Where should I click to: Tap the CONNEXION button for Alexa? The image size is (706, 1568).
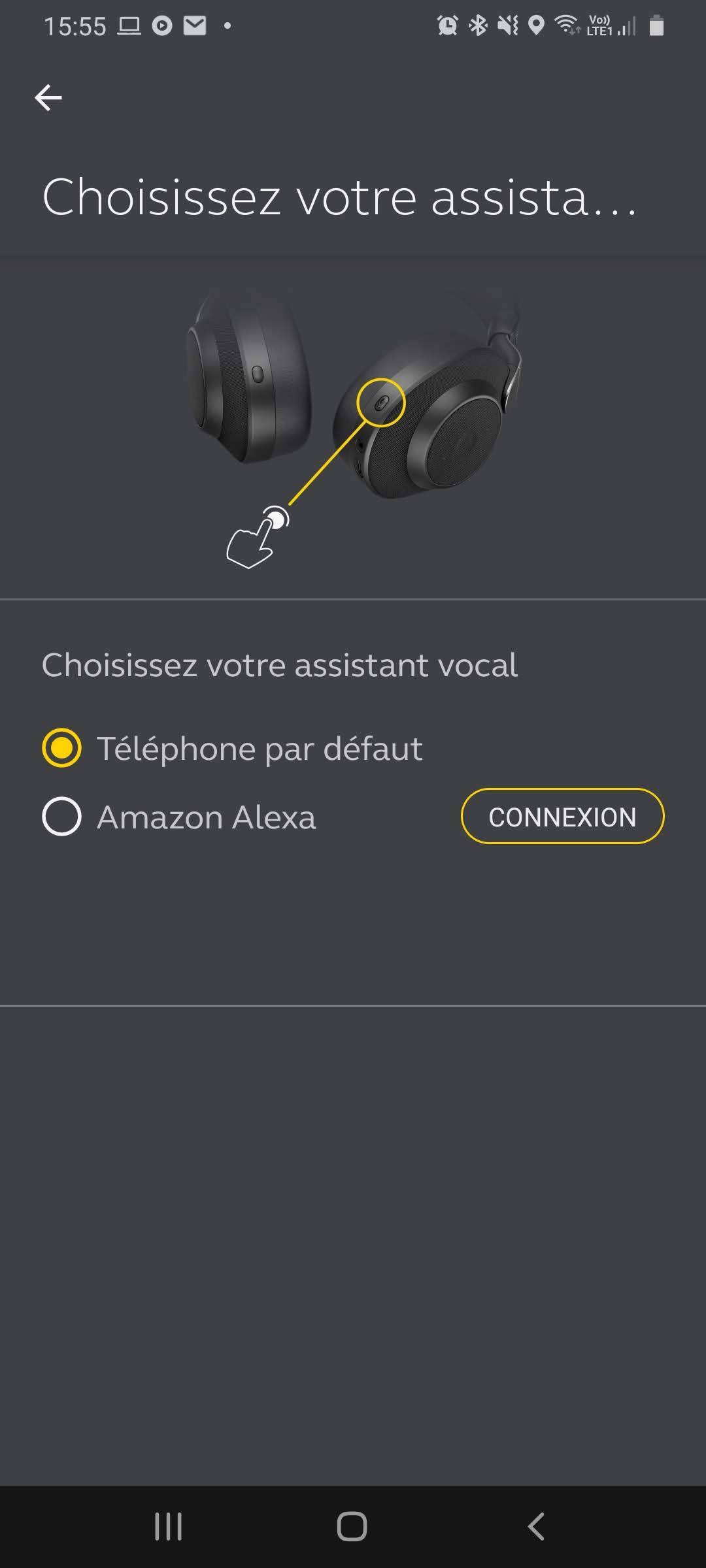coord(562,817)
